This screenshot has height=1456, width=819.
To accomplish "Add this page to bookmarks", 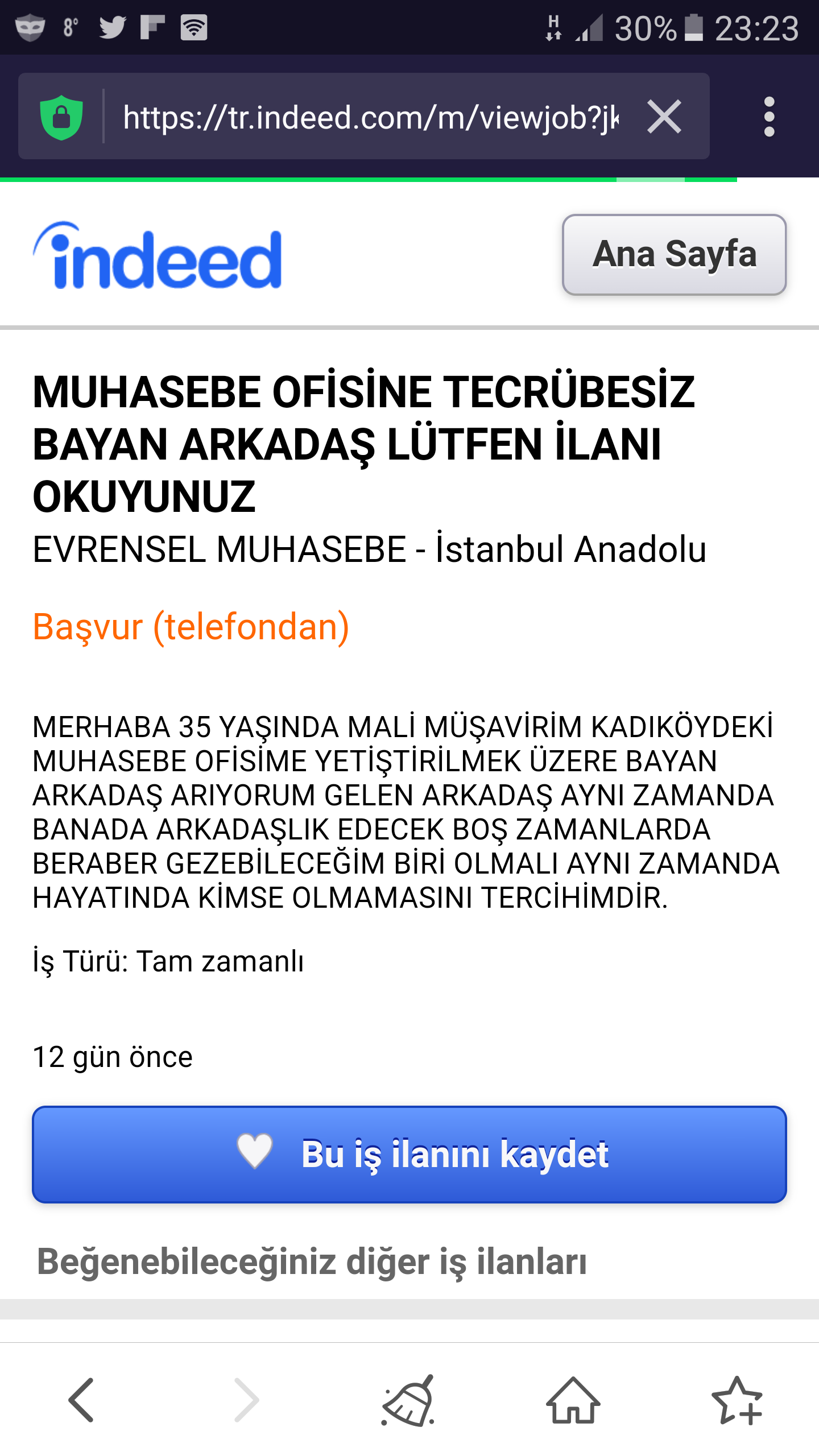I will (737, 1400).
